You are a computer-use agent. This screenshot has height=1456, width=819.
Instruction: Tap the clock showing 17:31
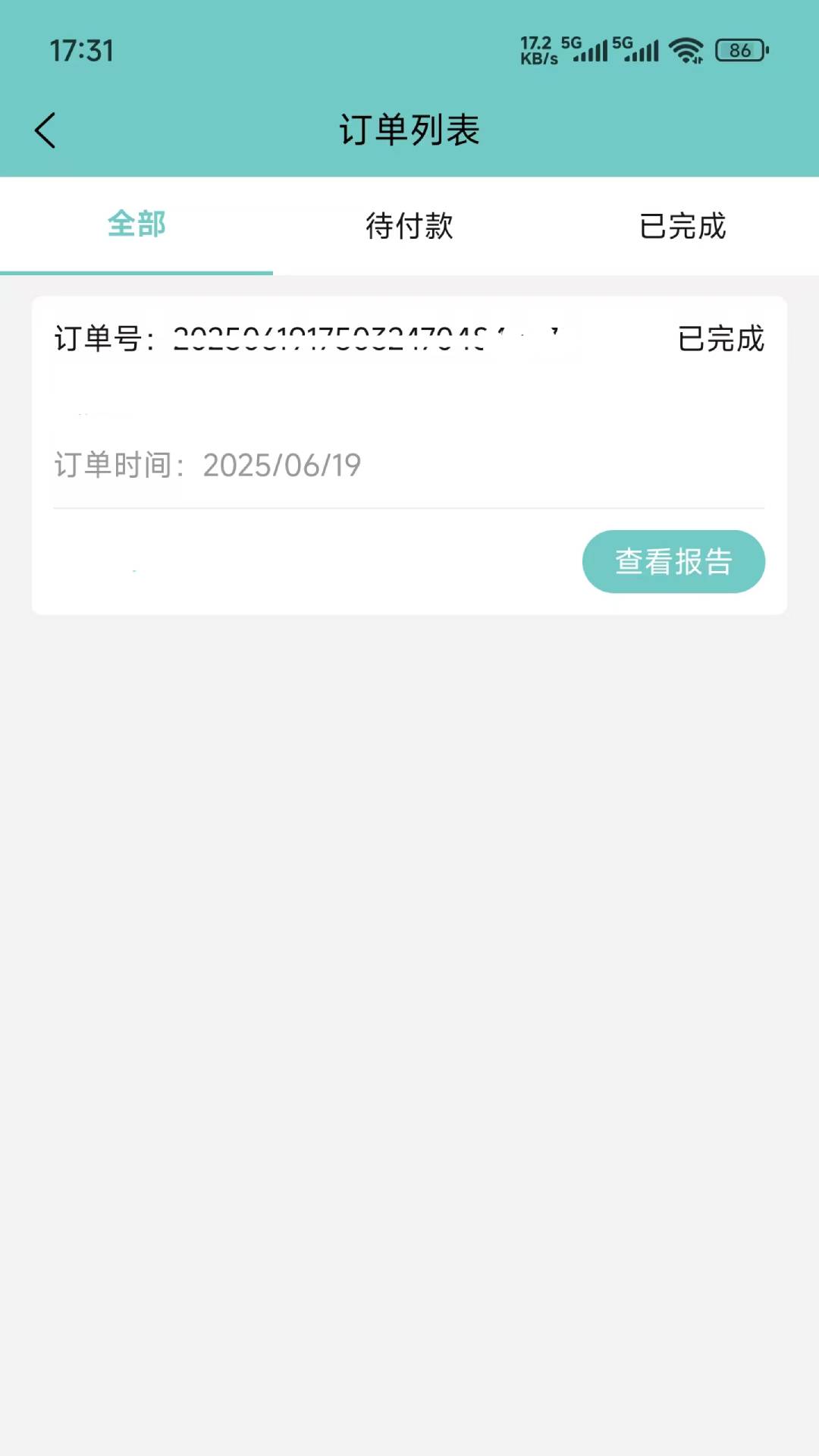[81, 52]
